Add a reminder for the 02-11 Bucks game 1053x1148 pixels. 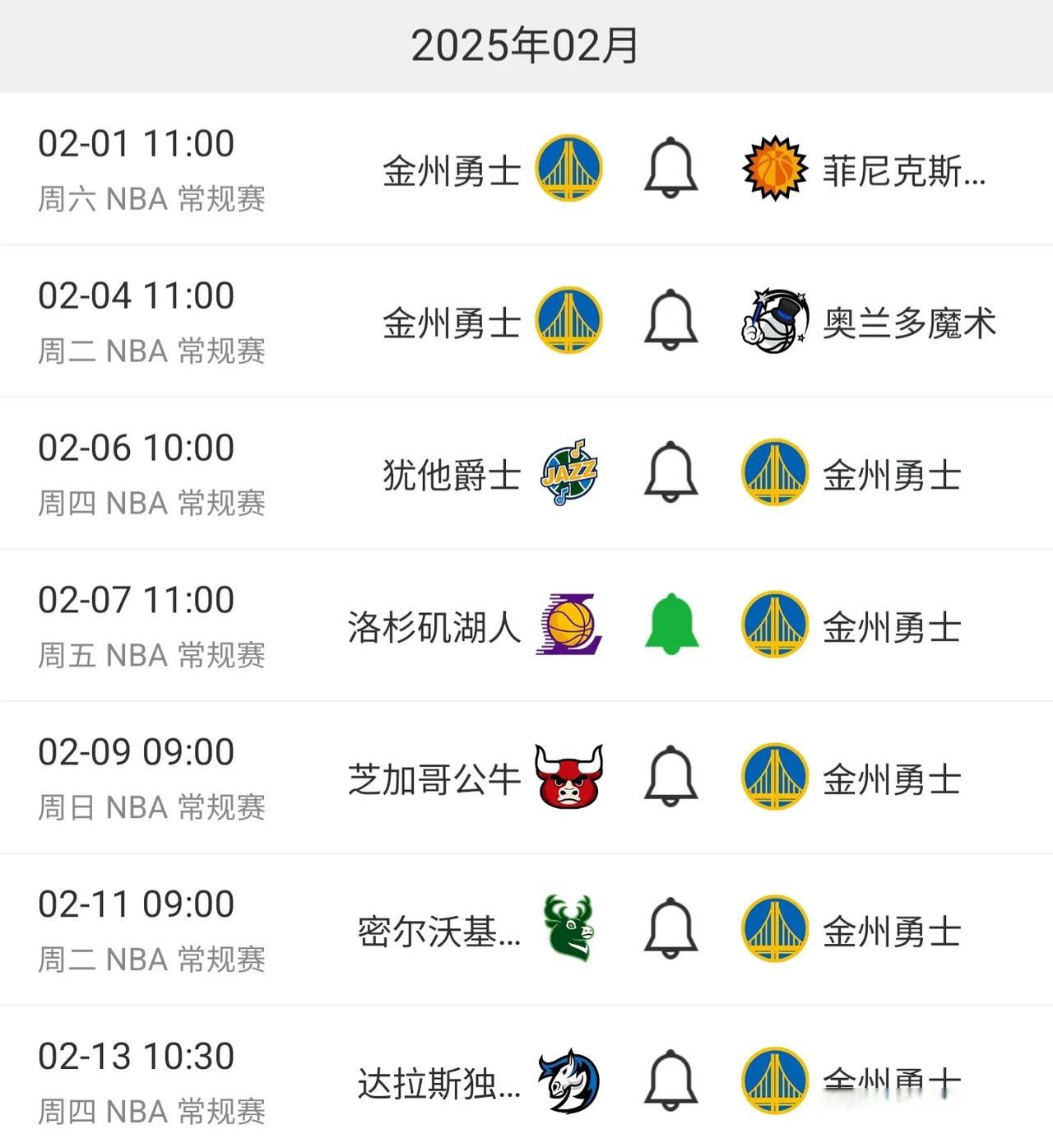tap(670, 929)
